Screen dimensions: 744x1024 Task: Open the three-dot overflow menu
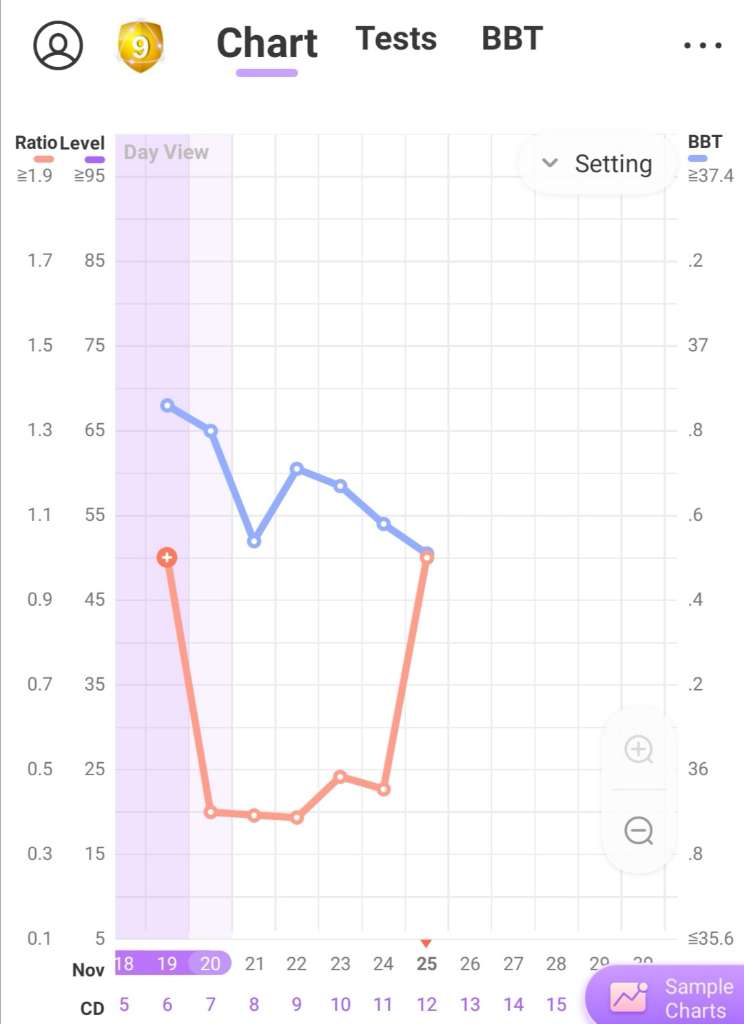point(702,45)
